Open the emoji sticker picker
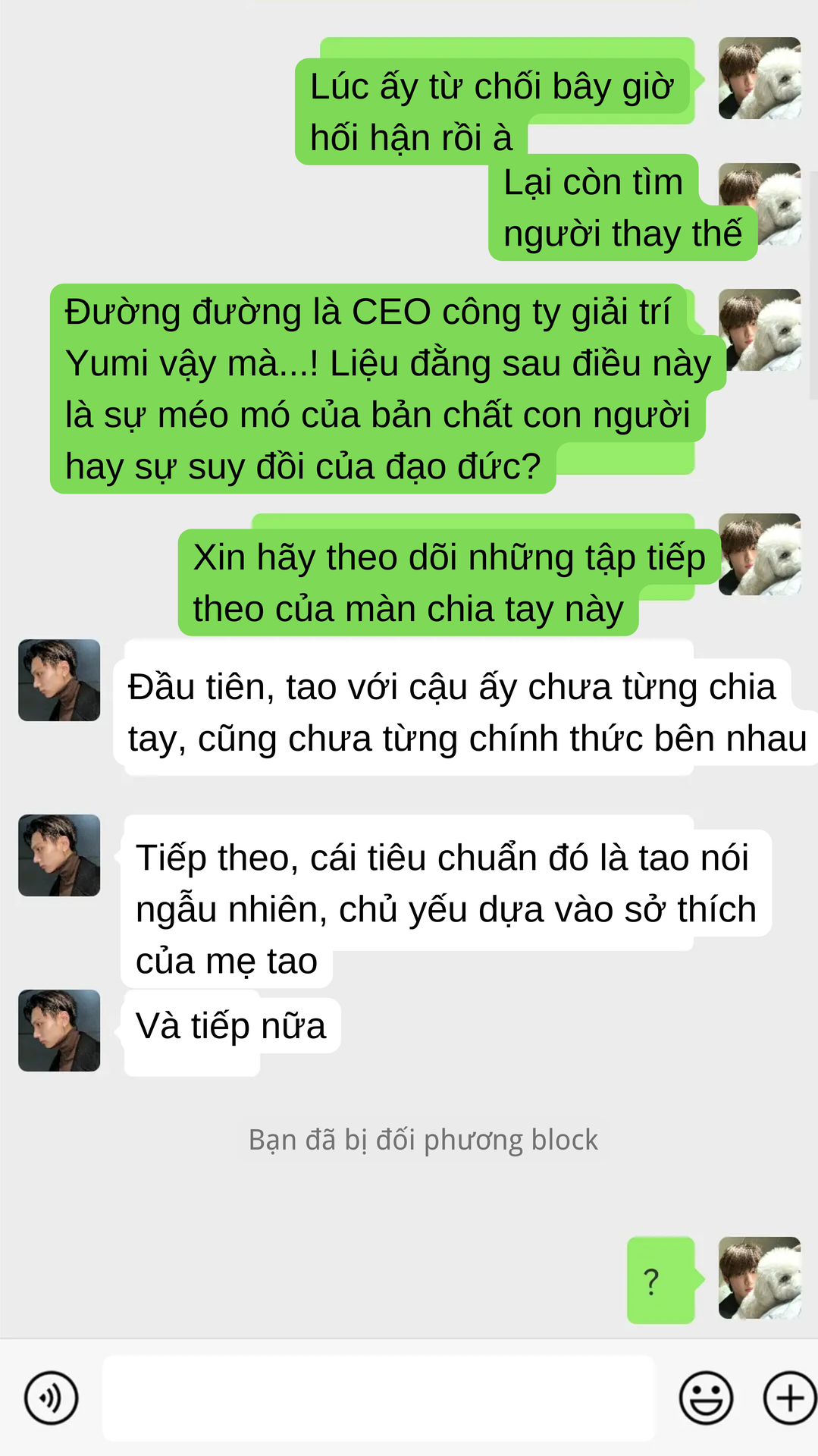 (706, 1397)
